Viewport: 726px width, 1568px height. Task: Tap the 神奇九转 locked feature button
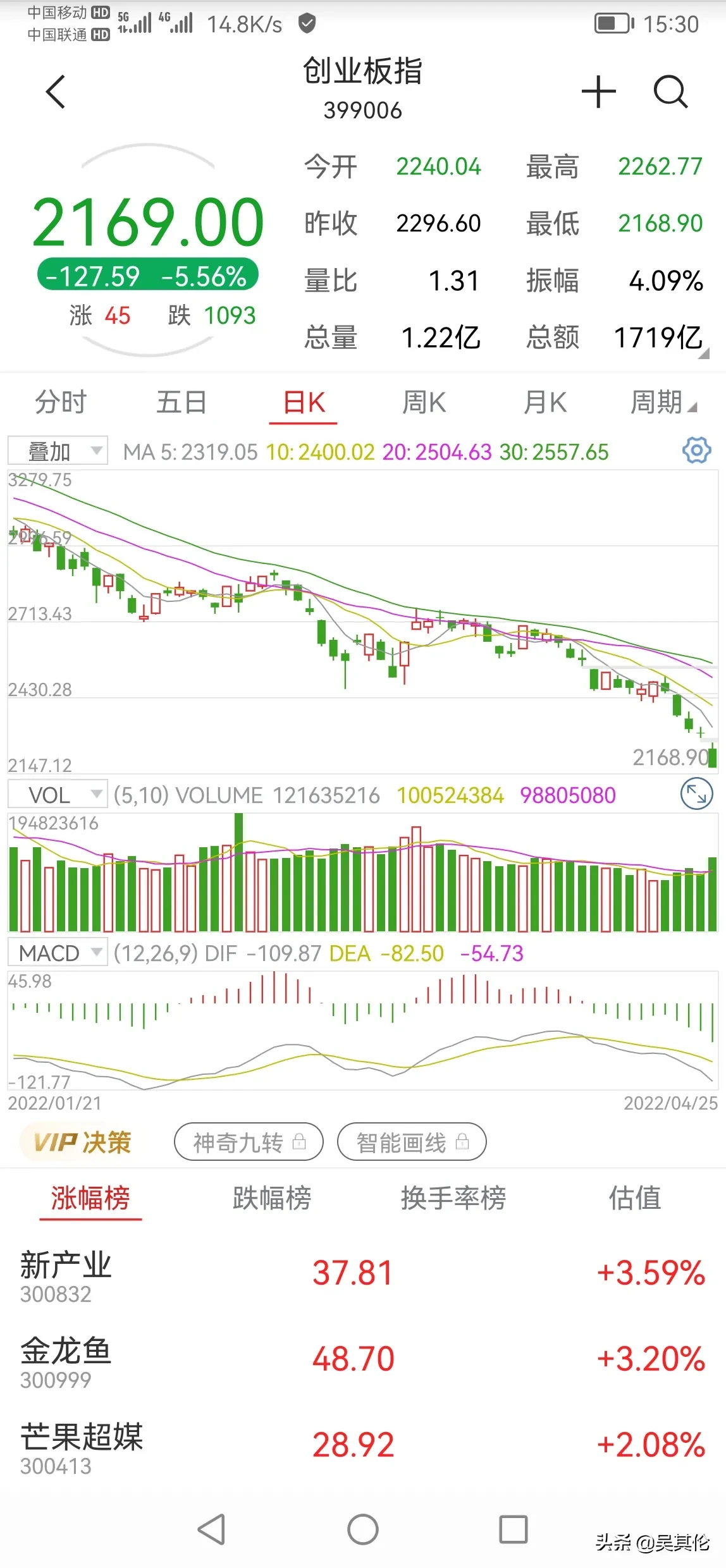(249, 1142)
